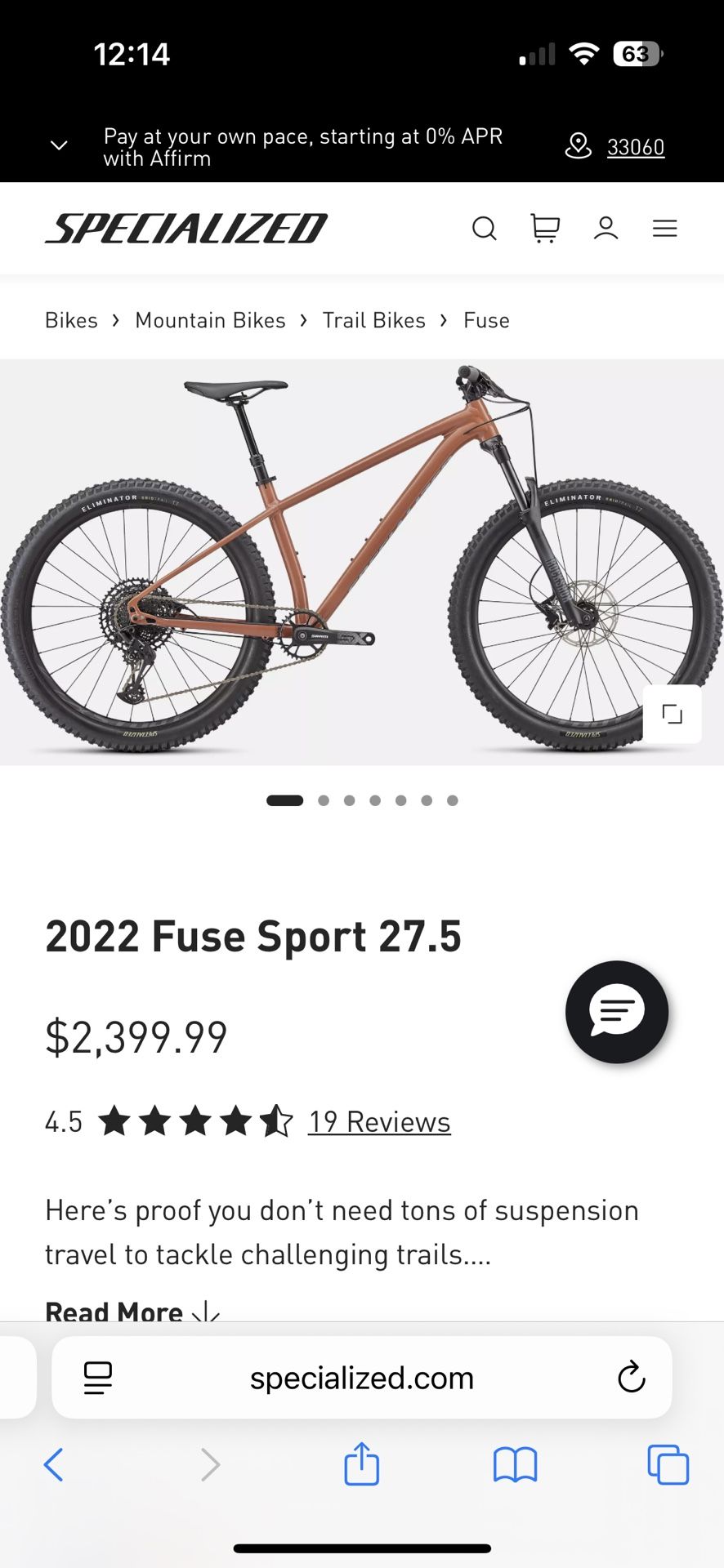Screen dimensions: 724x1568
Task: Open the 19 Reviews link
Action: click(x=378, y=1121)
